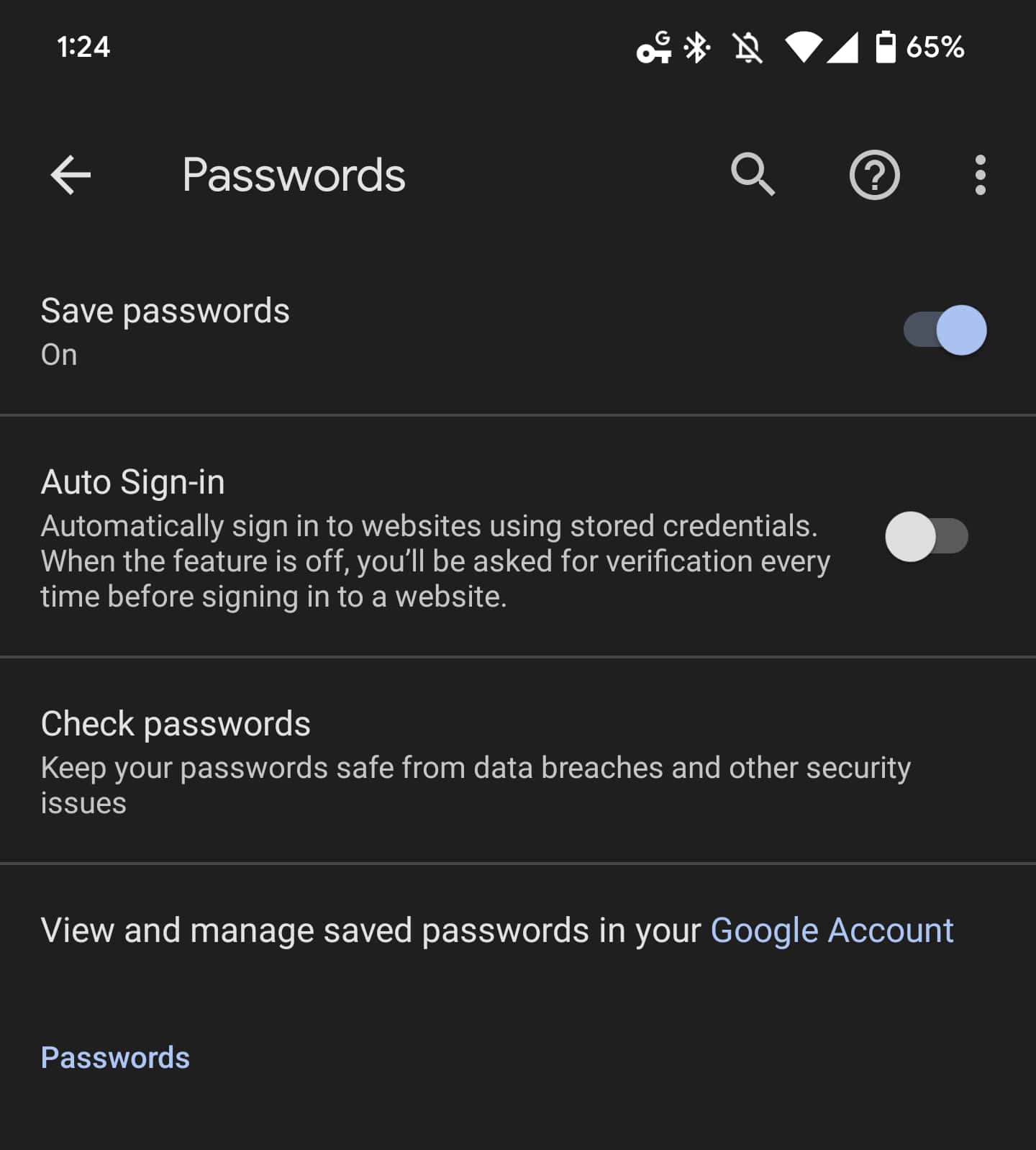Open the three-dot overflow menu
1036x1150 pixels.
980,175
